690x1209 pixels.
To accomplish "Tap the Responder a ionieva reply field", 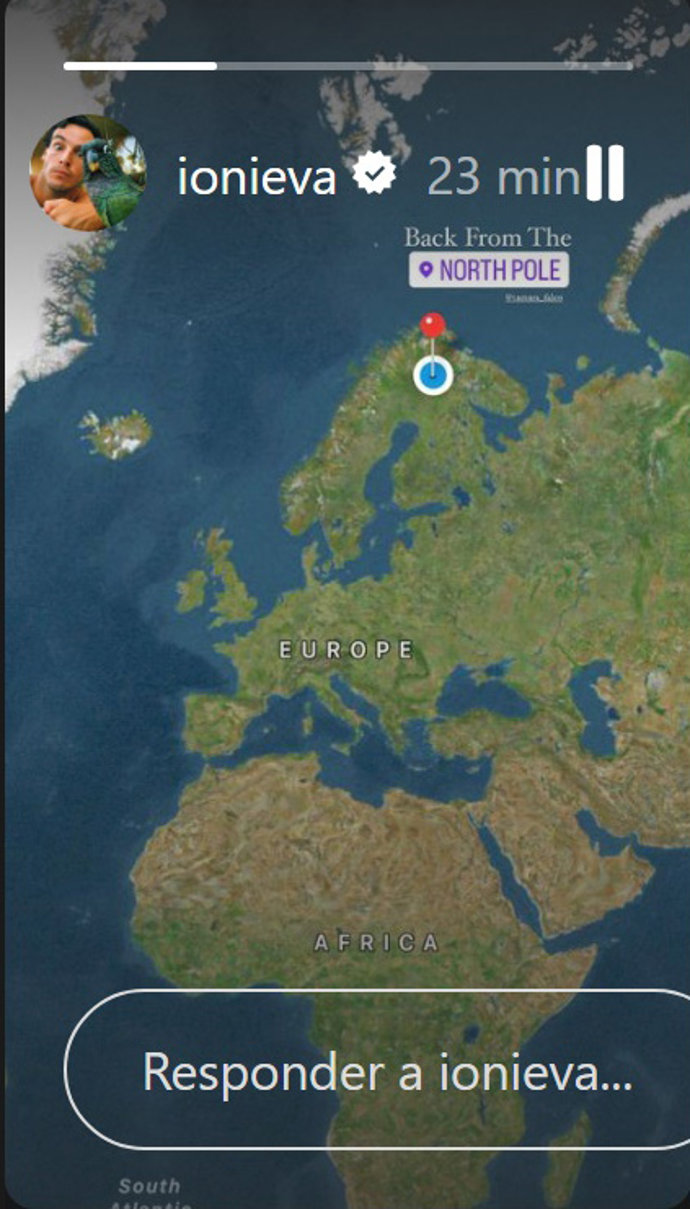I will point(386,1070).
